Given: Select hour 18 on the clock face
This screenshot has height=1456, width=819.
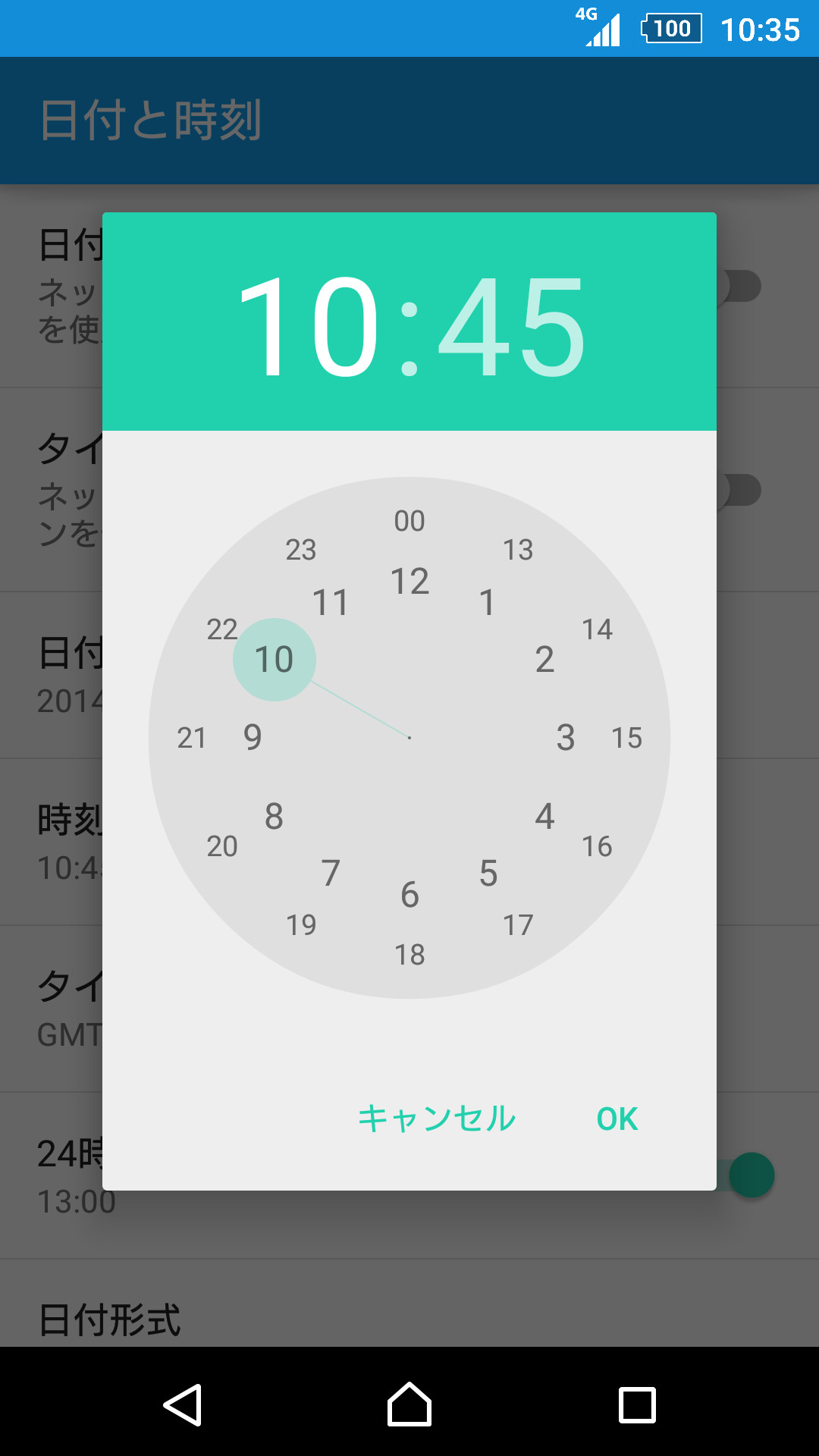Looking at the screenshot, I should coord(409,954).
